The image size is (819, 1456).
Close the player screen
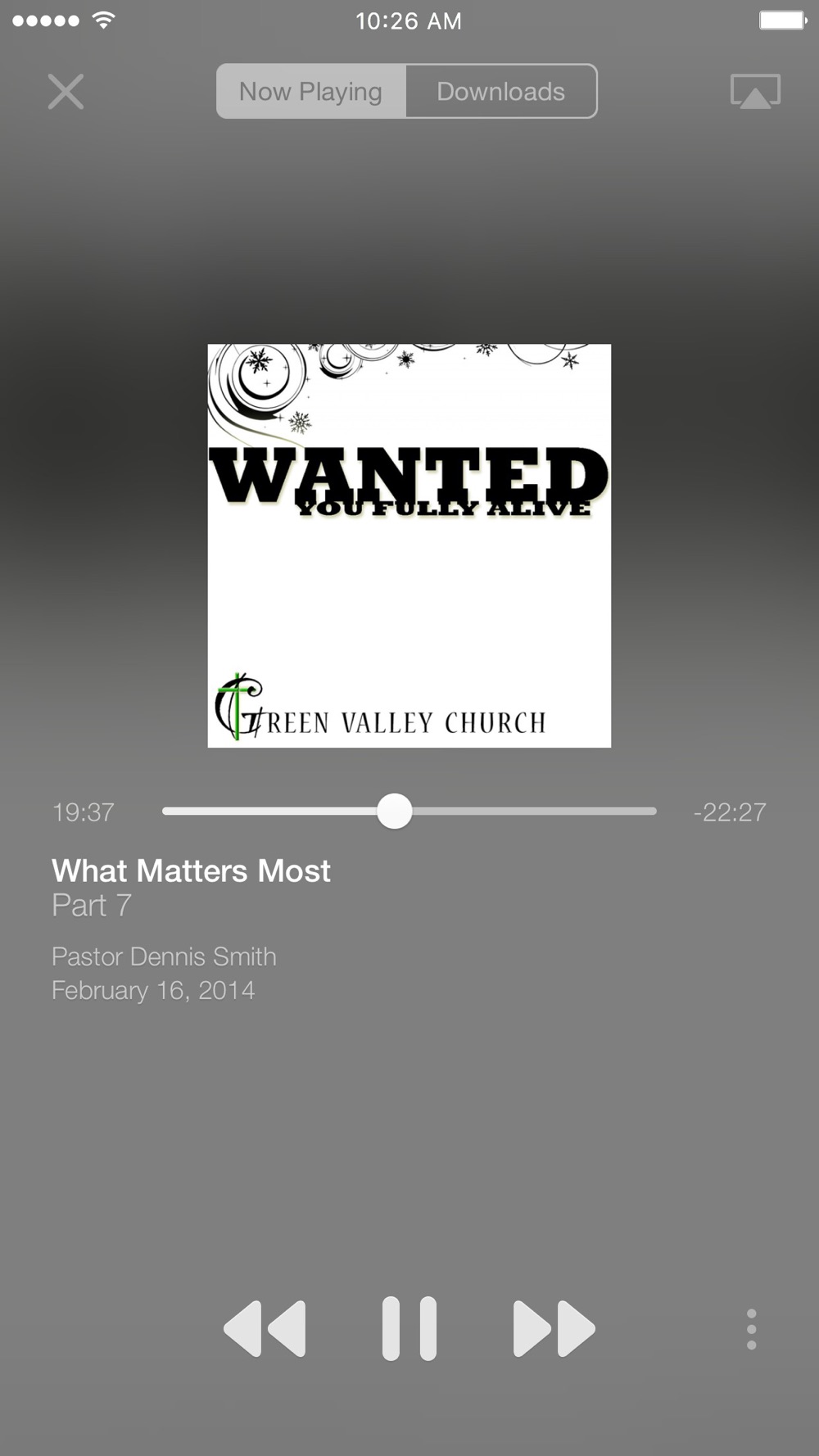point(66,92)
